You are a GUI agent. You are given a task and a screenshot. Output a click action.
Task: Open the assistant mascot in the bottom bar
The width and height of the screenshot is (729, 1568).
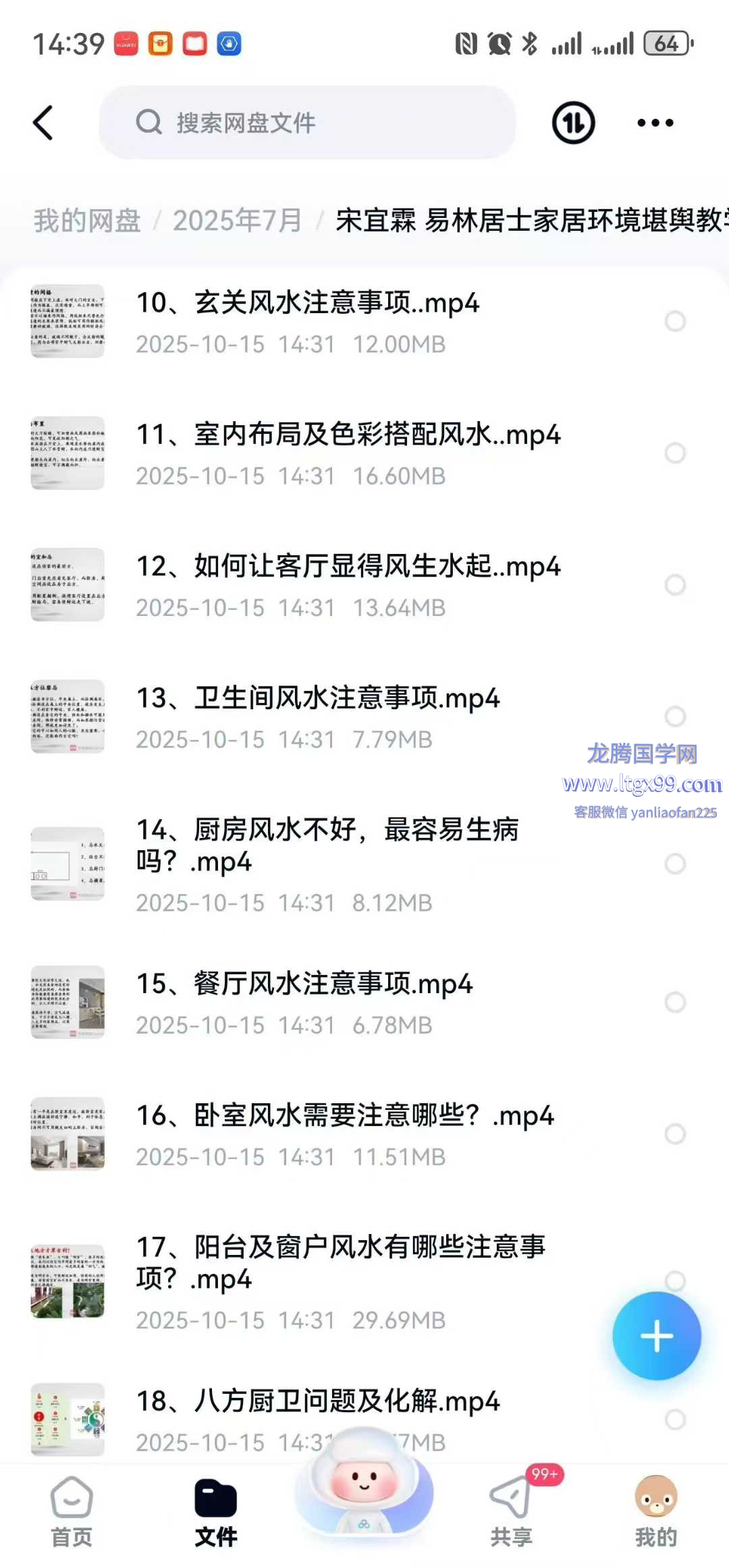click(364, 1484)
